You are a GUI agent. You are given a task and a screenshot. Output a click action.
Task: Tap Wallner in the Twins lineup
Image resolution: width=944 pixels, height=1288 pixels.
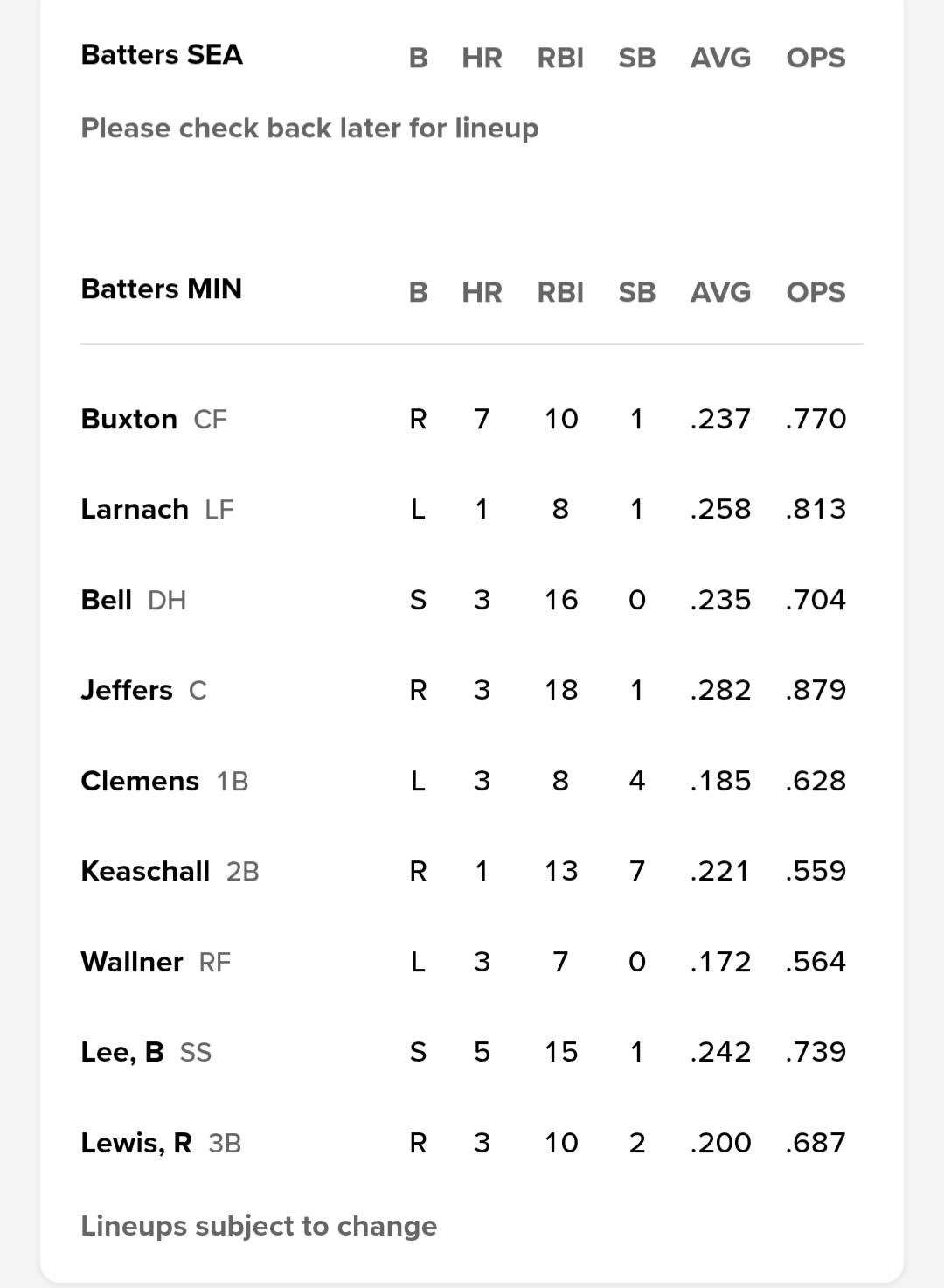coord(132,962)
